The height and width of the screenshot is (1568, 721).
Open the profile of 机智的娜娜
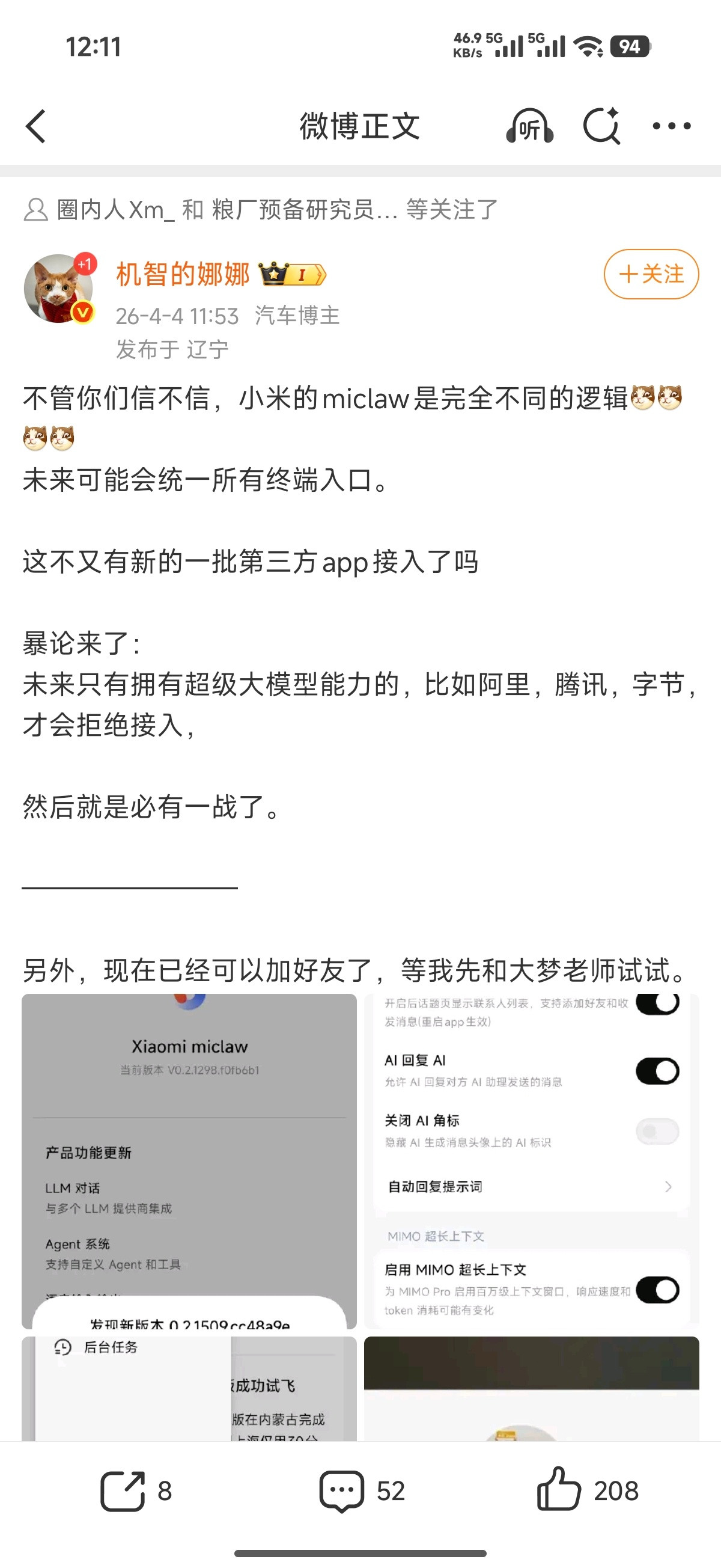tap(183, 274)
